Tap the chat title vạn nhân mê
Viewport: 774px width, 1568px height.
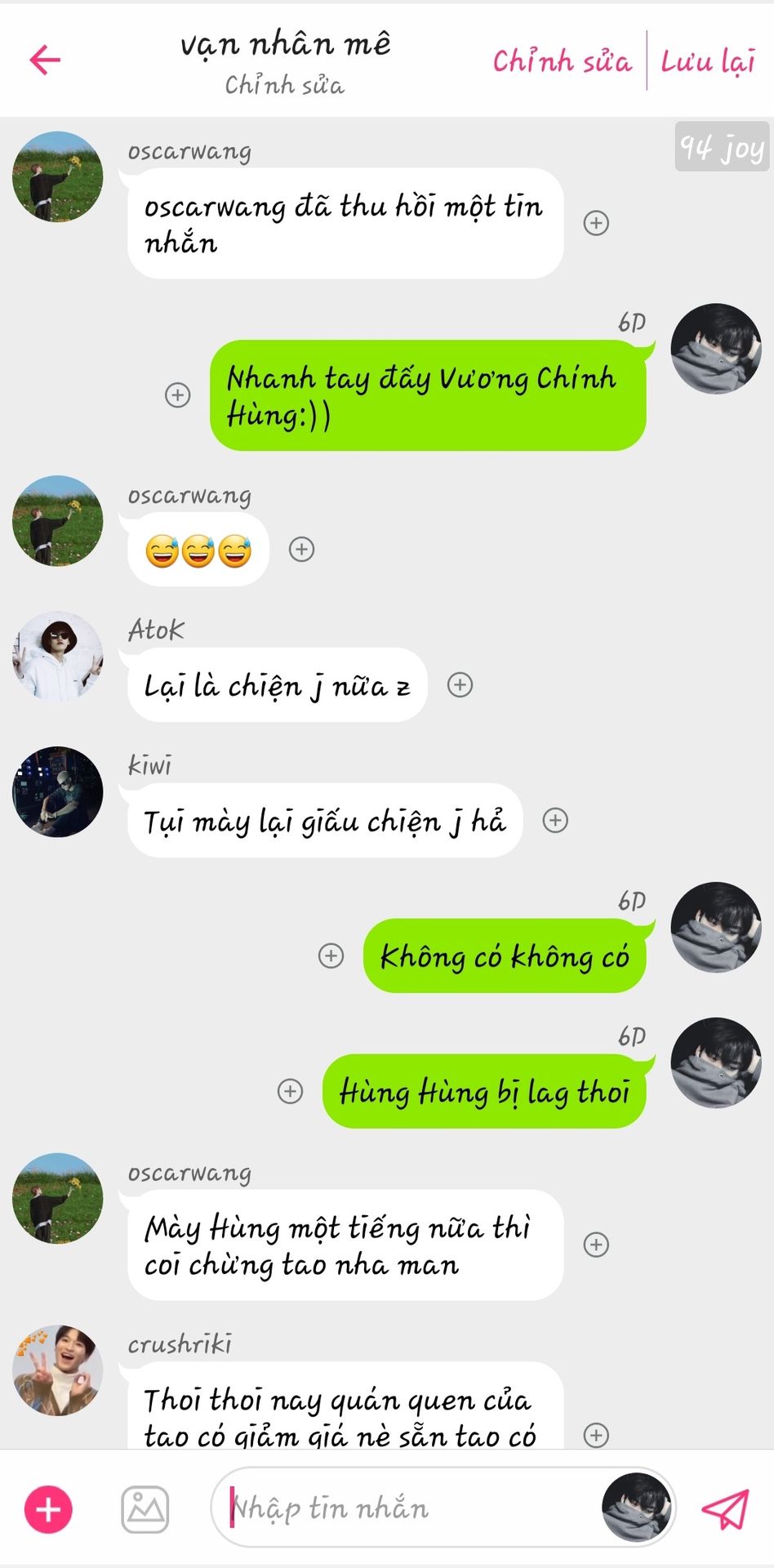click(285, 43)
